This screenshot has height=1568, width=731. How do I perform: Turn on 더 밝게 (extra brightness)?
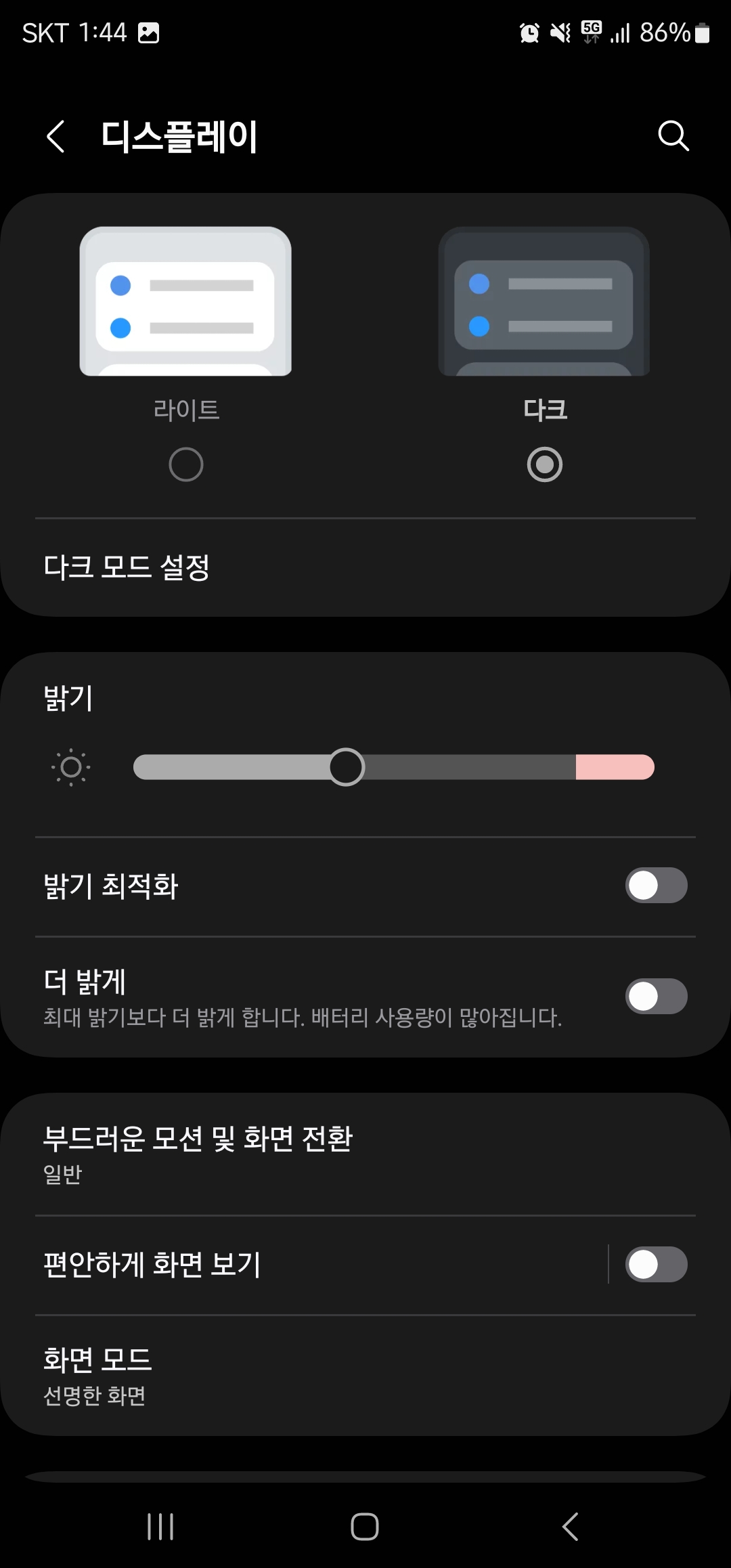(656, 996)
